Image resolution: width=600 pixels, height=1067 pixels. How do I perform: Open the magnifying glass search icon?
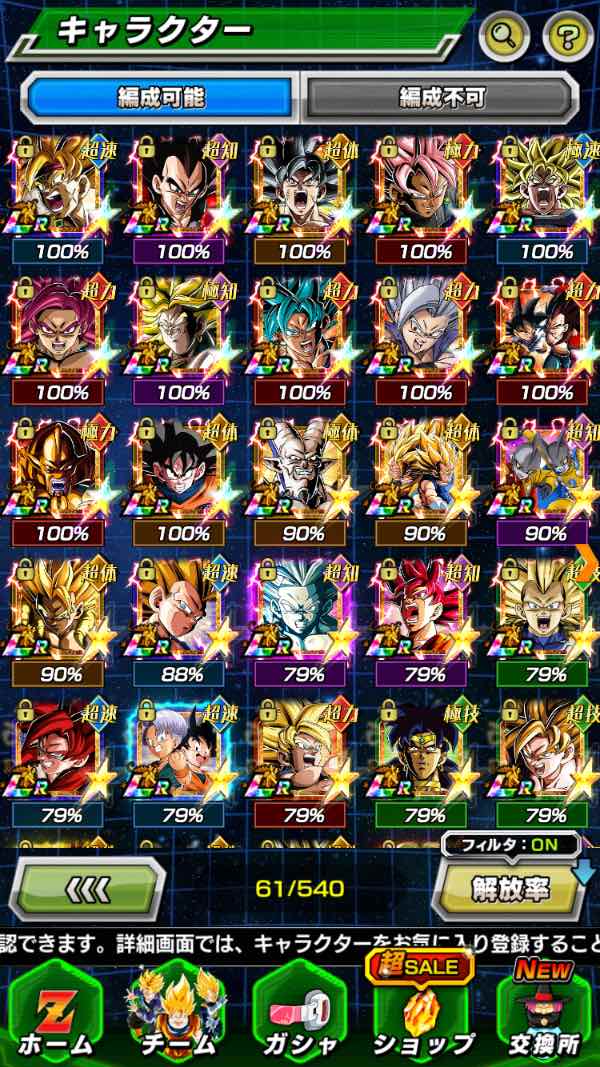click(x=505, y=37)
